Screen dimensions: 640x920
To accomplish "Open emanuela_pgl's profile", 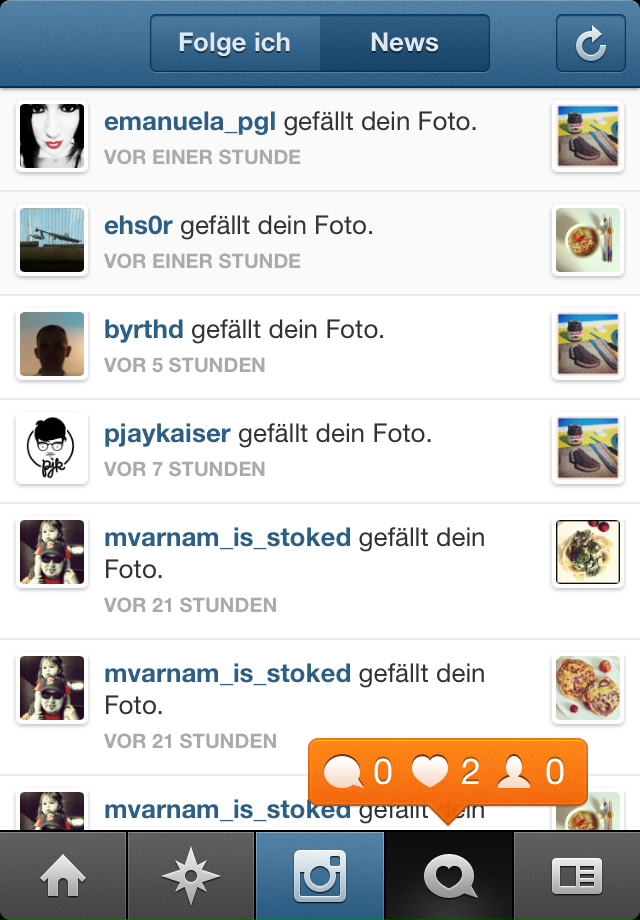I will tap(190, 123).
